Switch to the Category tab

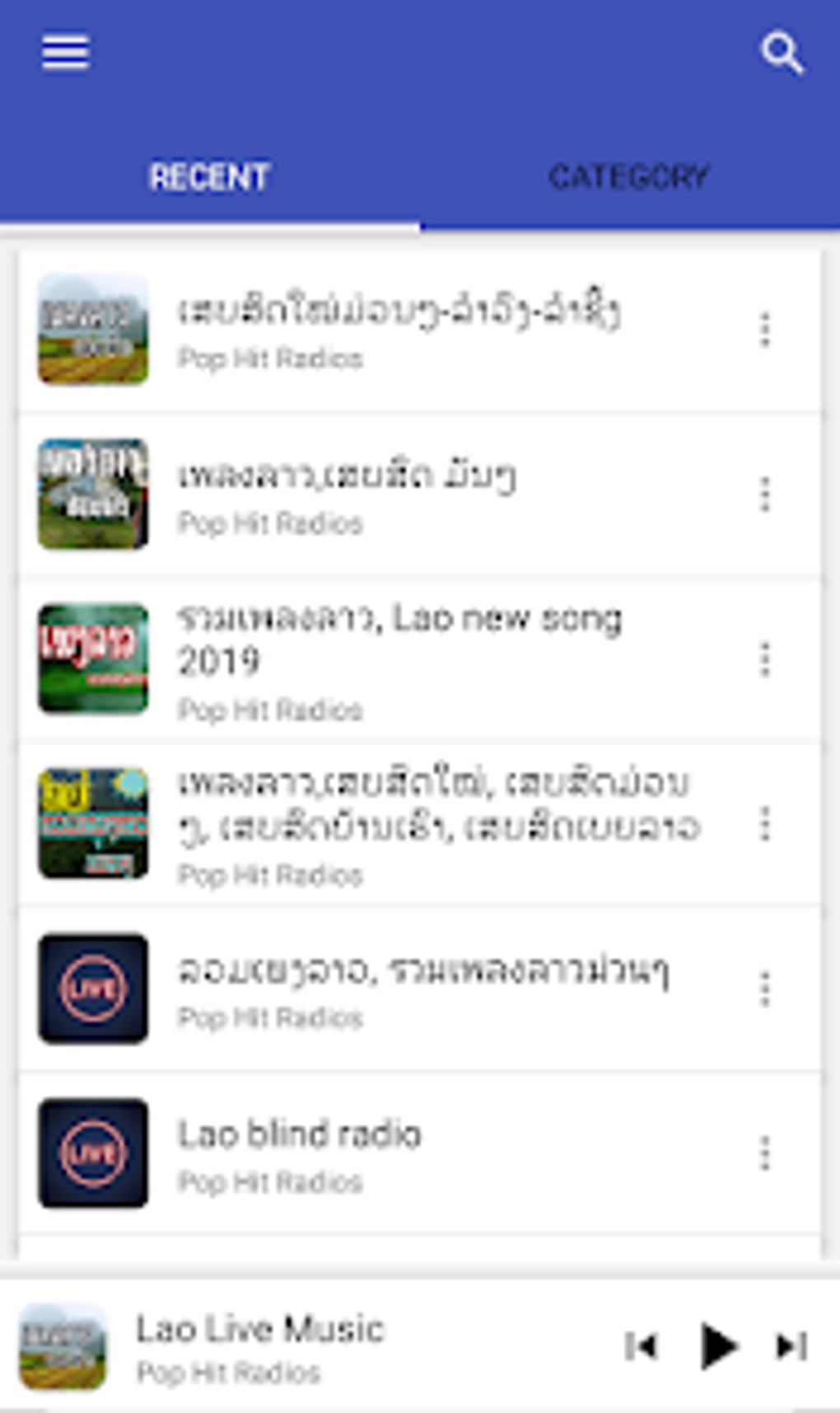click(x=628, y=177)
